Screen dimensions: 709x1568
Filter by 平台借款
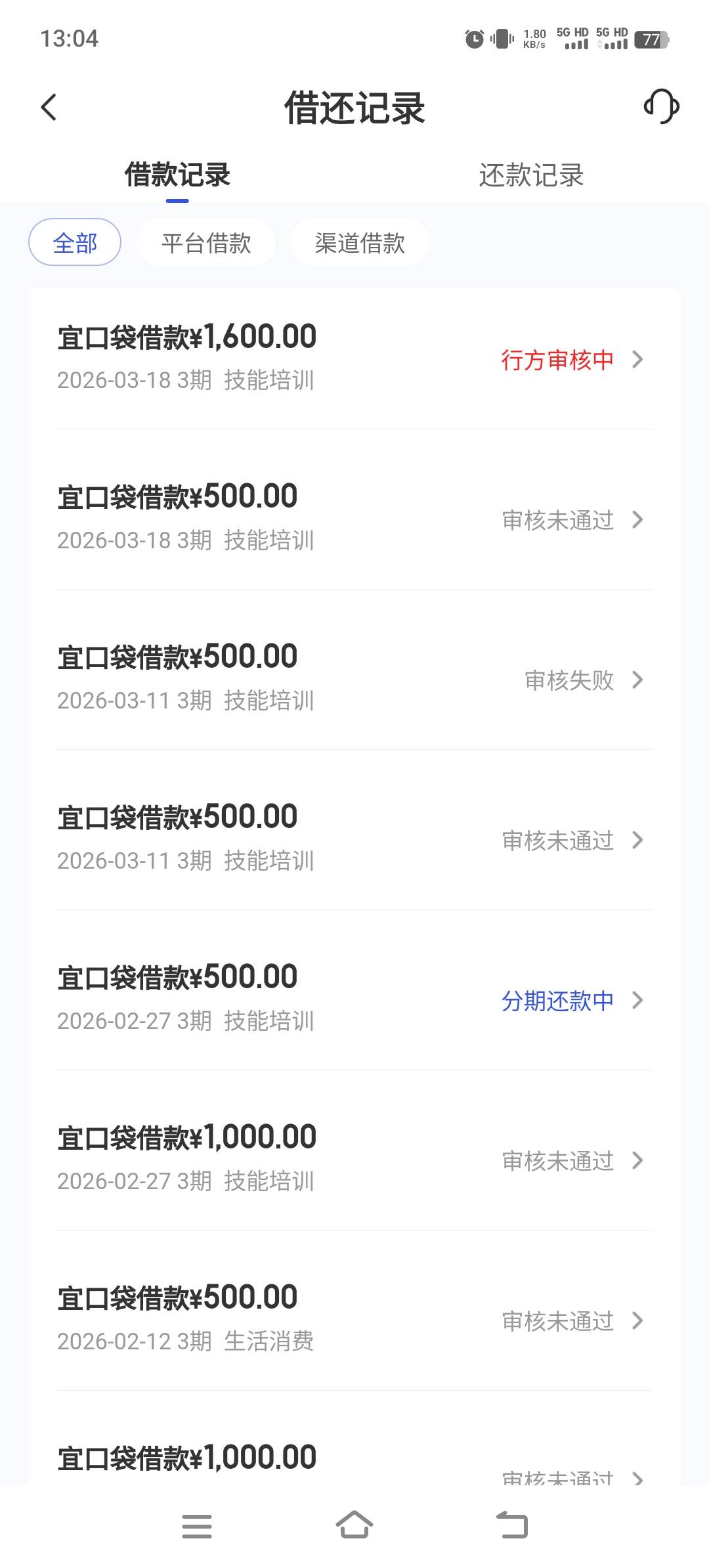(206, 243)
